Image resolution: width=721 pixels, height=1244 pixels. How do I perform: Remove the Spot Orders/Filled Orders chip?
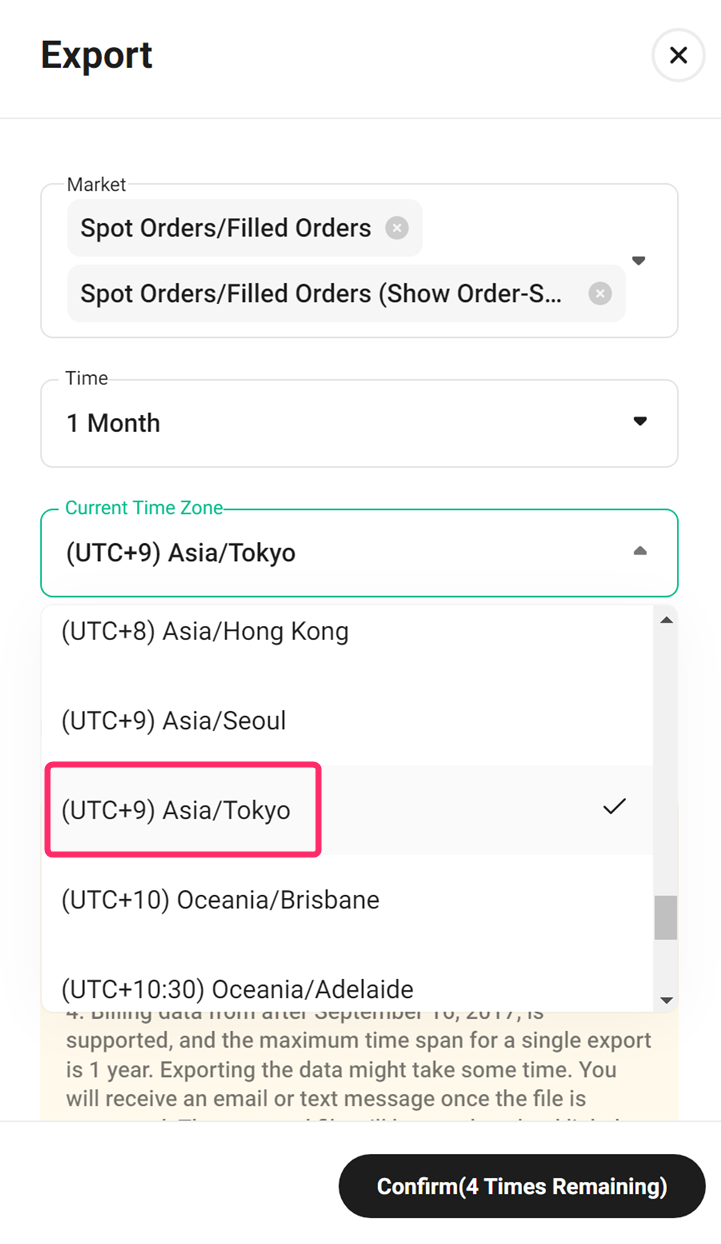click(397, 228)
